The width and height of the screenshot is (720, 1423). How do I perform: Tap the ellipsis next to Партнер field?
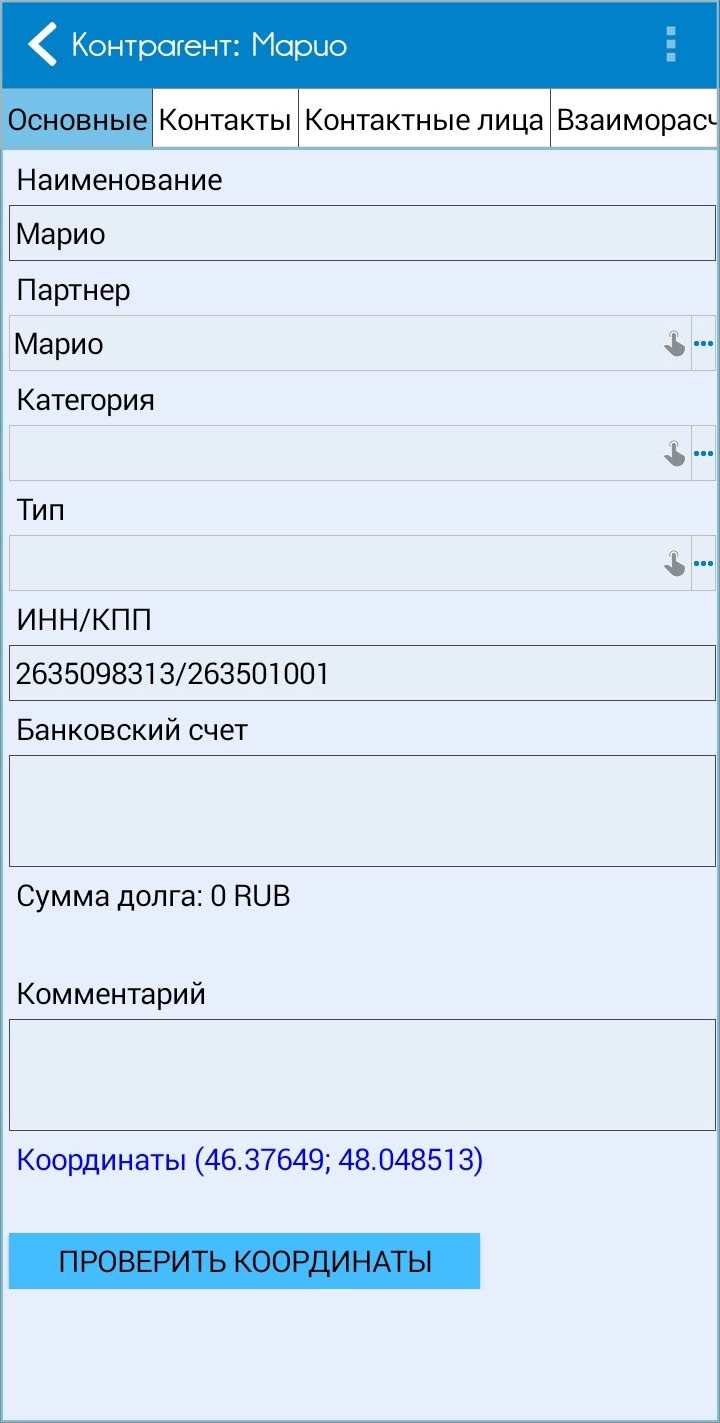coord(704,343)
